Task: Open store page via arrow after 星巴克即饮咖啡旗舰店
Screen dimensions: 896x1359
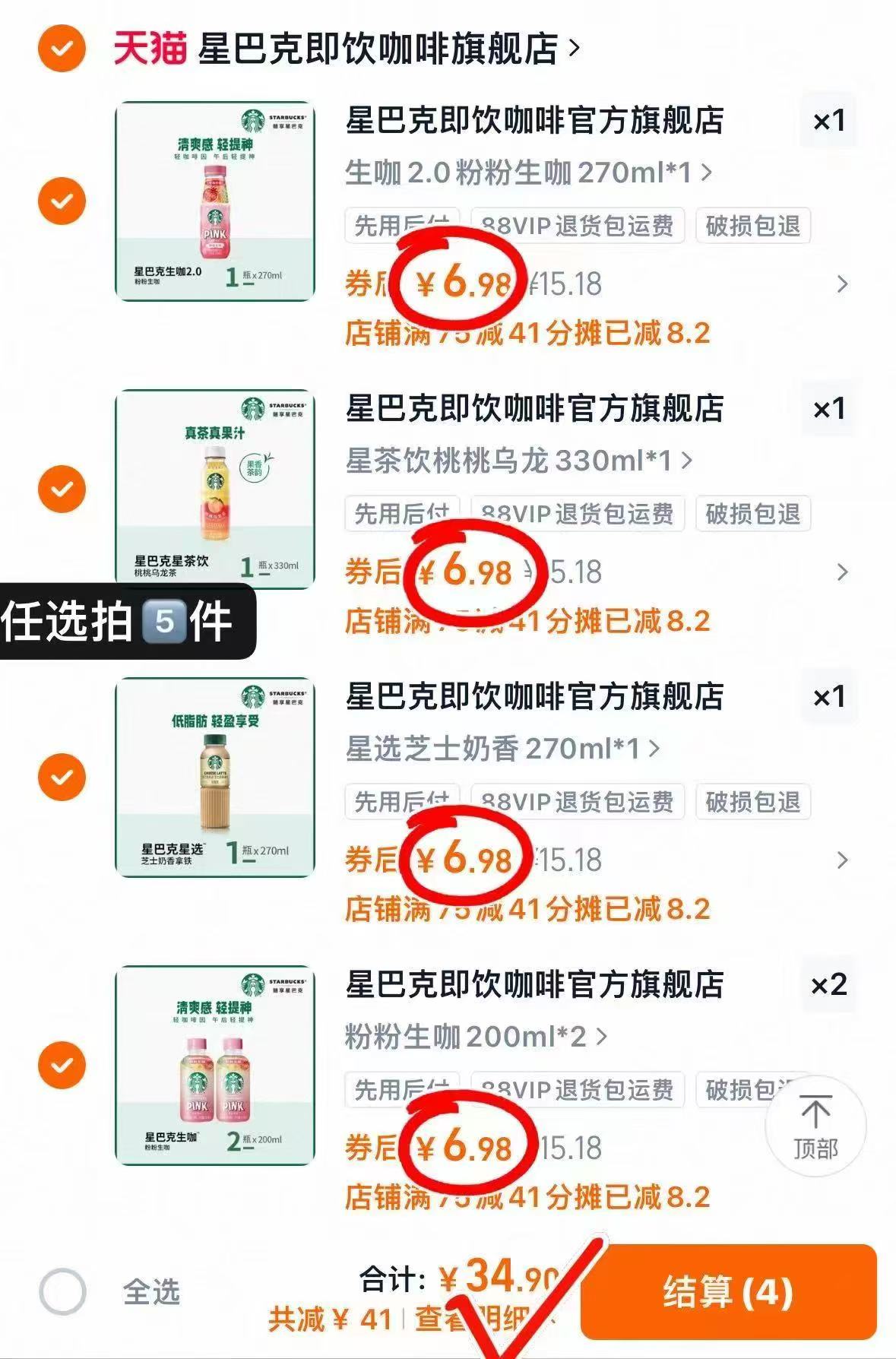Action: point(573,47)
